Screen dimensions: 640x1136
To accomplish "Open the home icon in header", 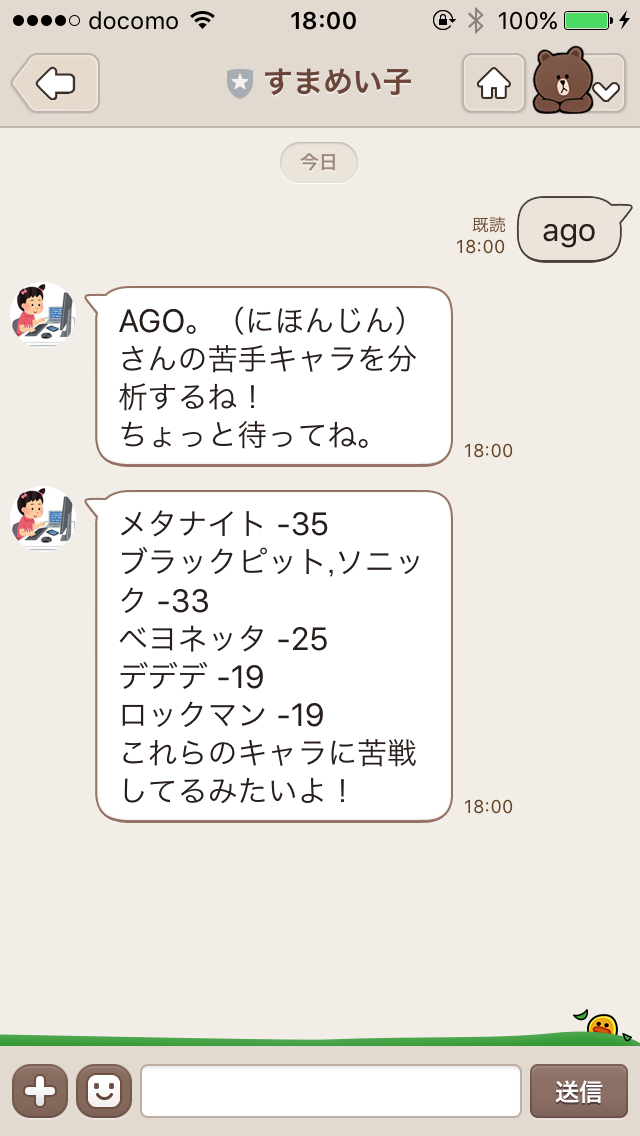I will [x=493, y=83].
